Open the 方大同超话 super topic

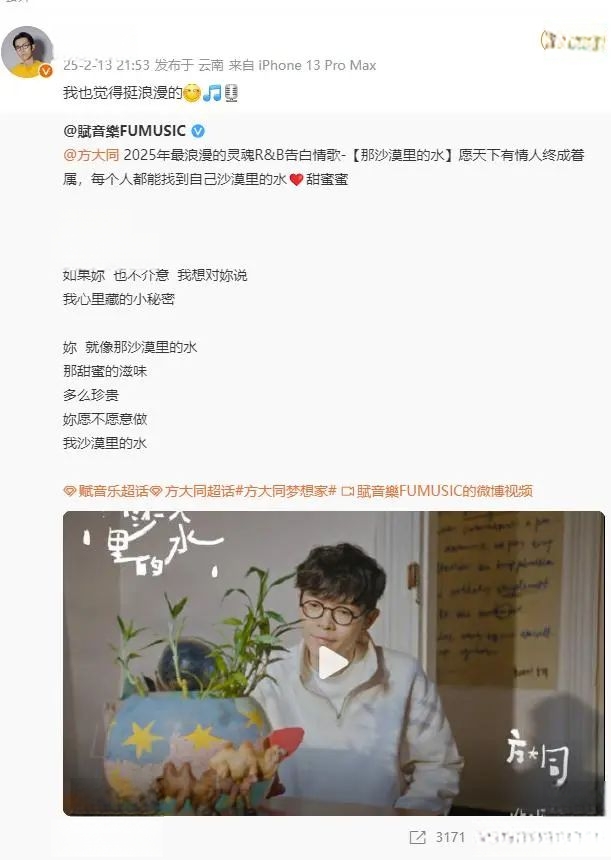click(x=200, y=491)
